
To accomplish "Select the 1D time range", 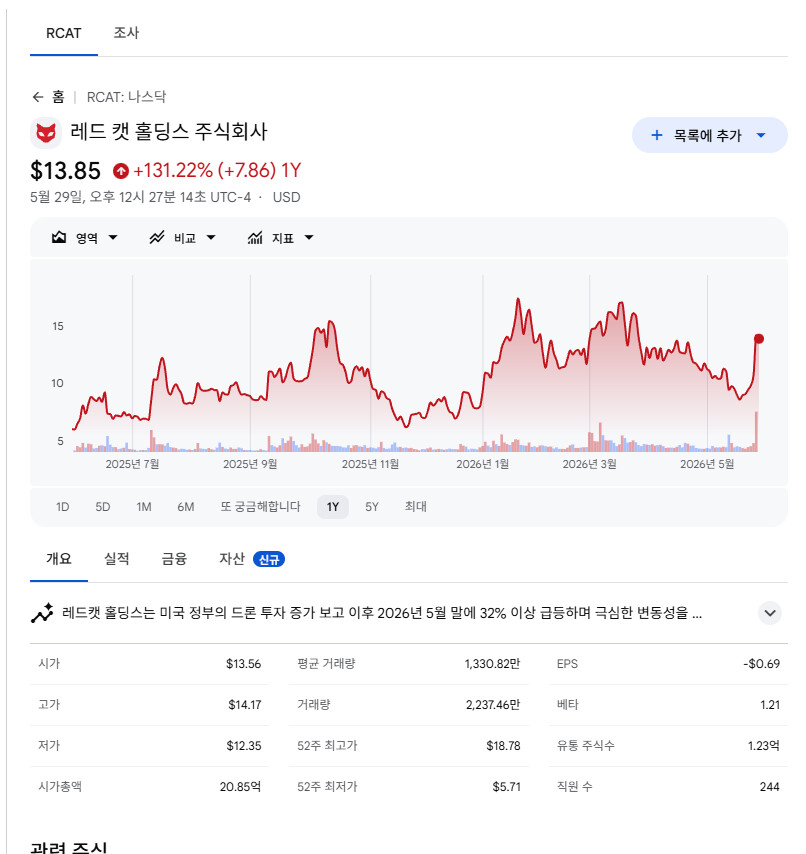I will point(63,507).
